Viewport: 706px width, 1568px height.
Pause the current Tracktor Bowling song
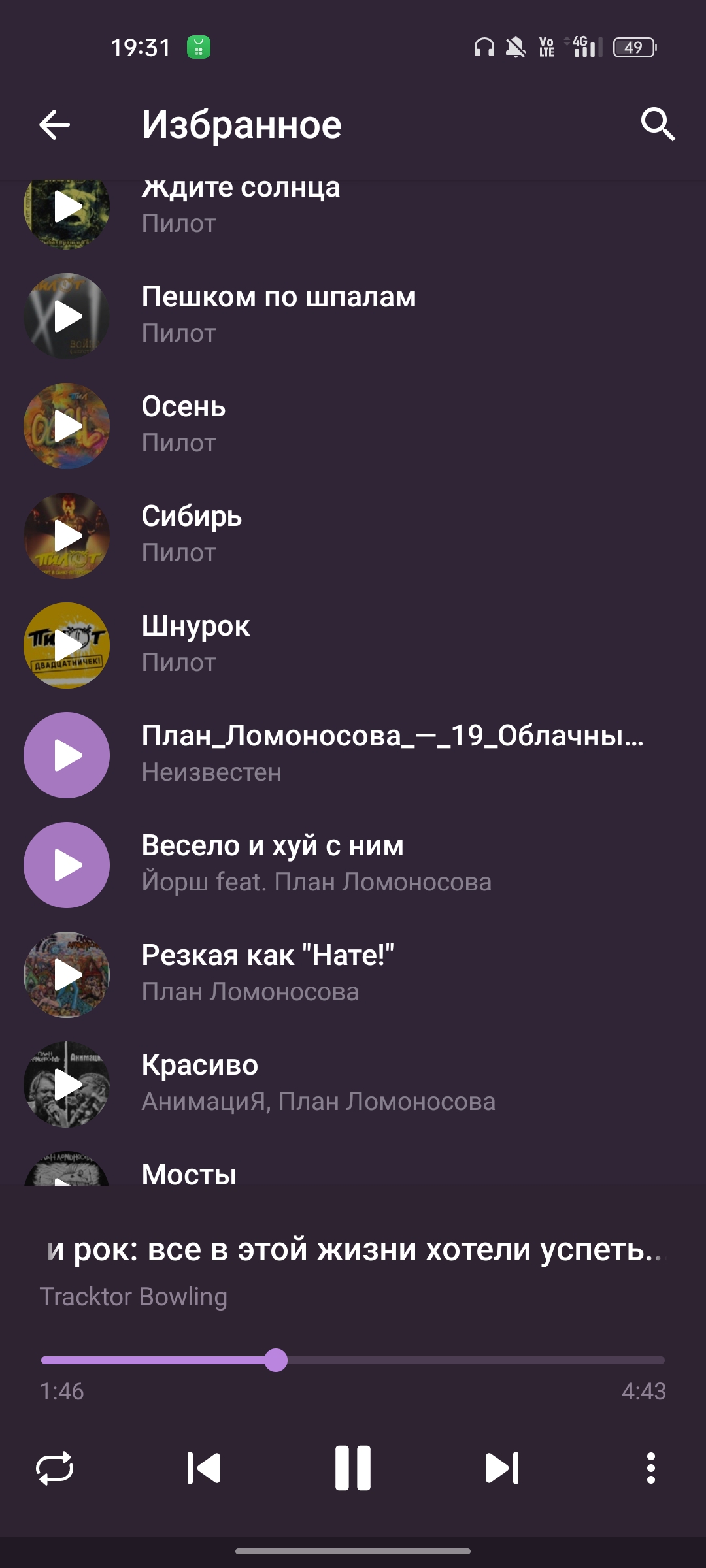point(353,1468)
